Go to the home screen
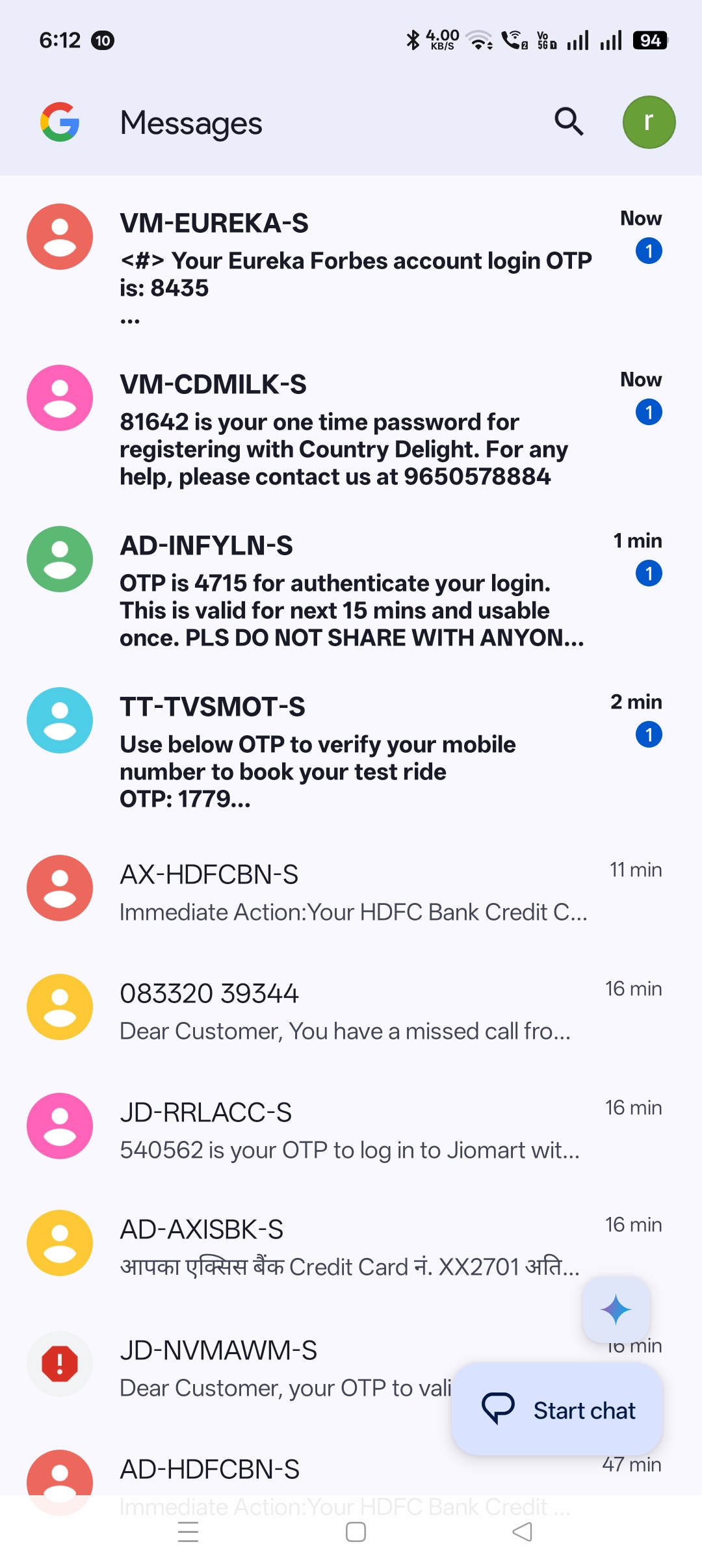 pos(356,1532)
